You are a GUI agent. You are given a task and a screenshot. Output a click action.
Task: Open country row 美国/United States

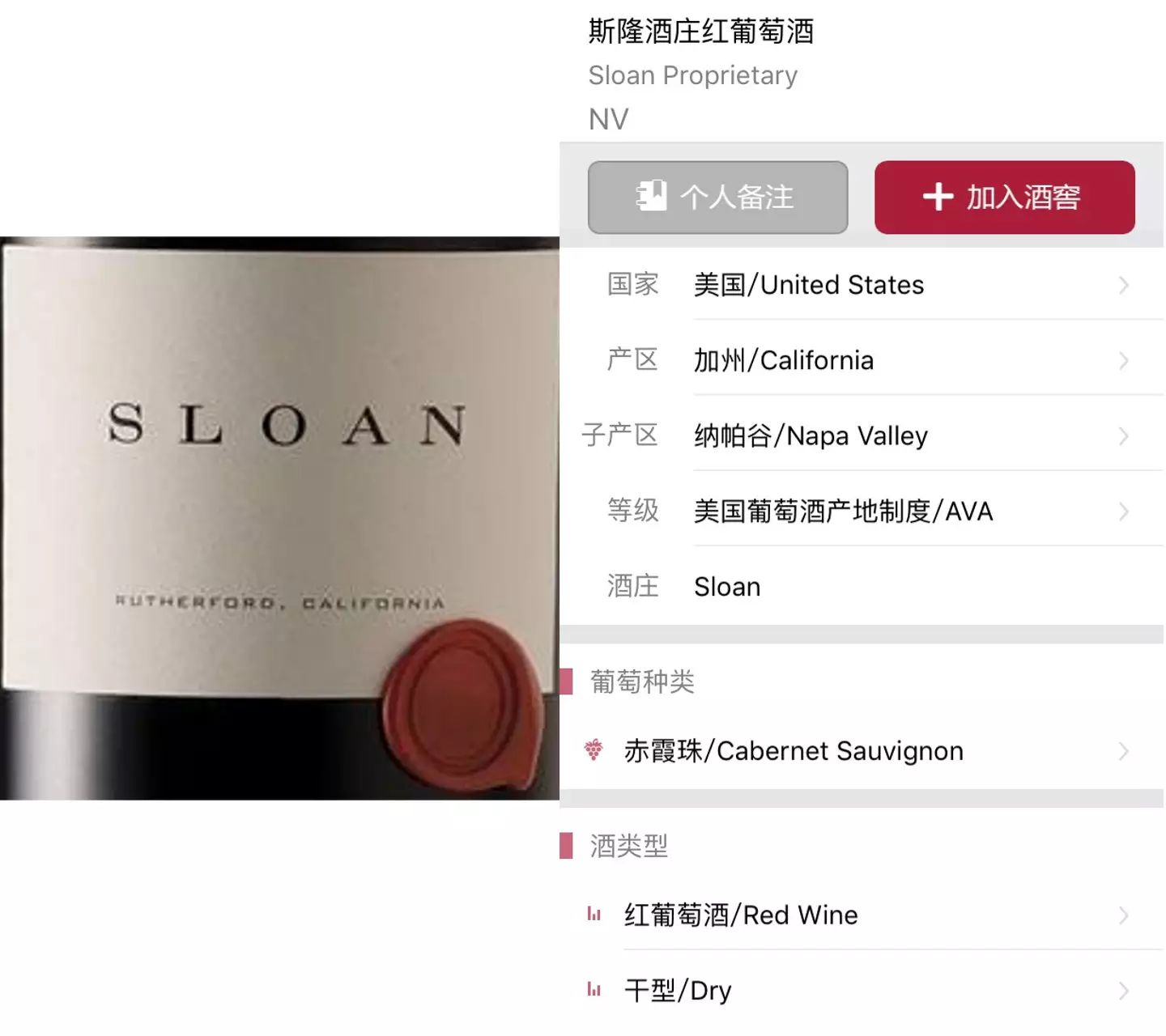(x=862, y=285)
